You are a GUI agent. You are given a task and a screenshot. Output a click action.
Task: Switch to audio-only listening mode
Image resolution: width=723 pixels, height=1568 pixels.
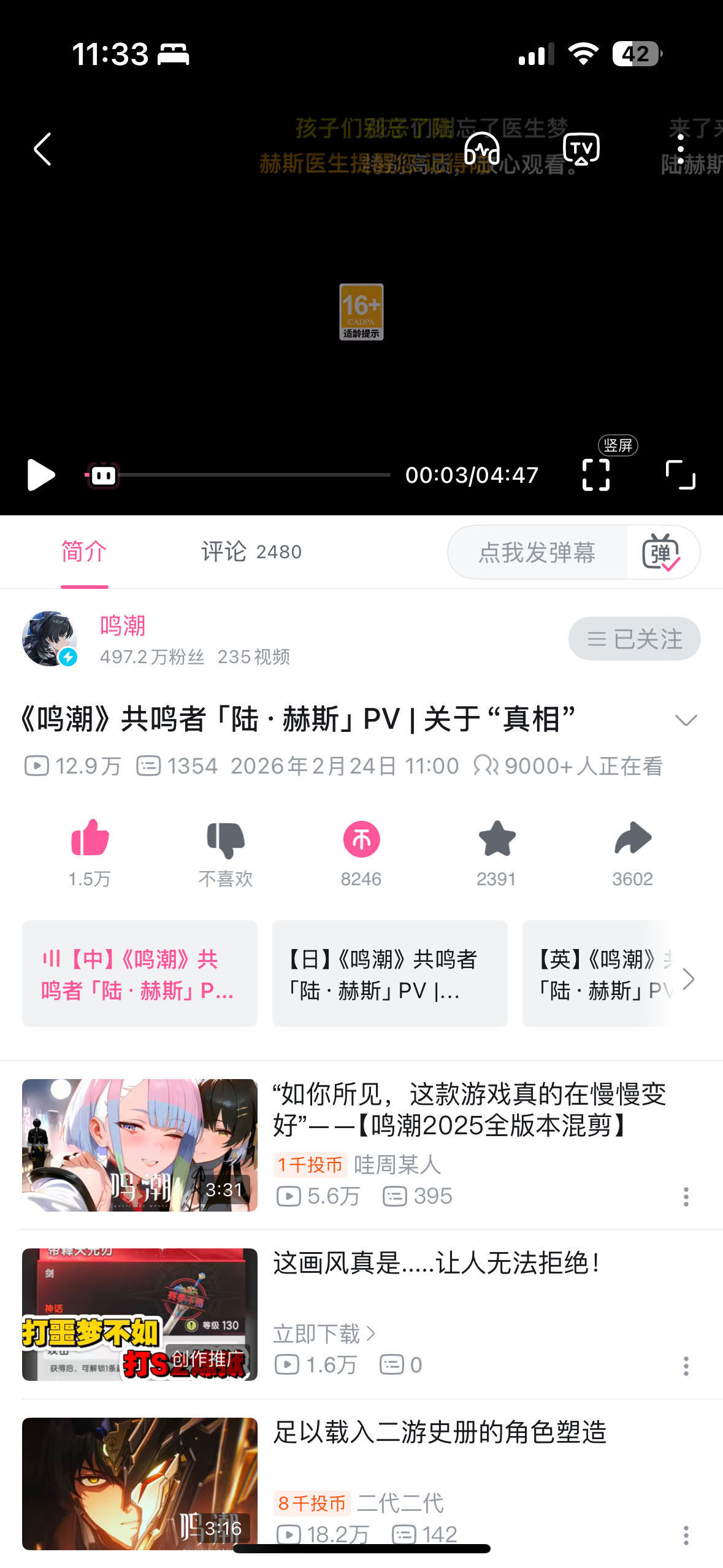pyautogui.click(x=482, y=149)
